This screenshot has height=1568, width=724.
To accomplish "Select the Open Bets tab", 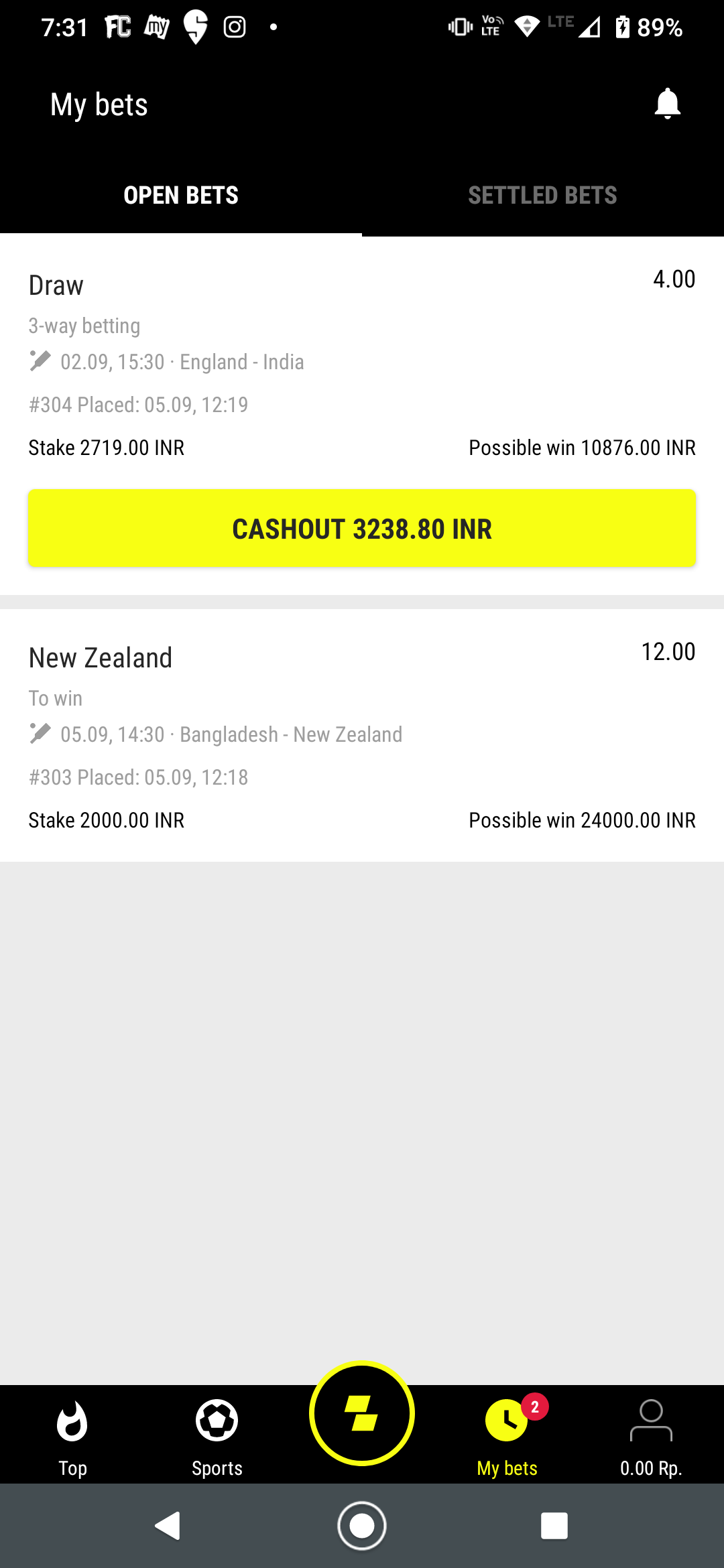I will (181, 195).
